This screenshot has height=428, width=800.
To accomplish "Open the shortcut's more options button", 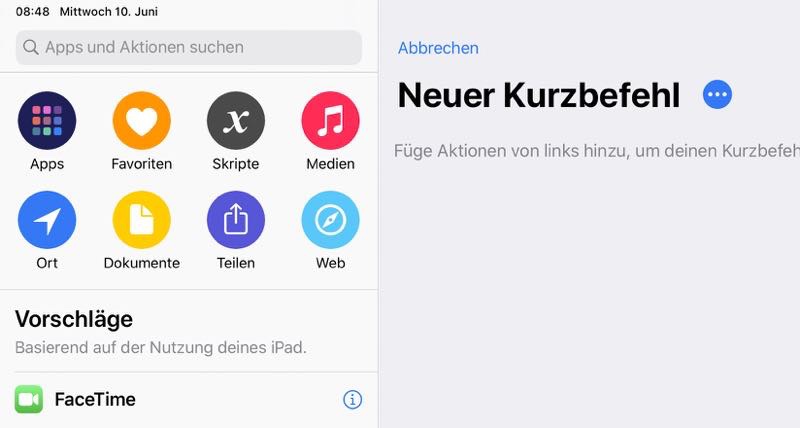I will pyautogui.click(x=717, y=95).
